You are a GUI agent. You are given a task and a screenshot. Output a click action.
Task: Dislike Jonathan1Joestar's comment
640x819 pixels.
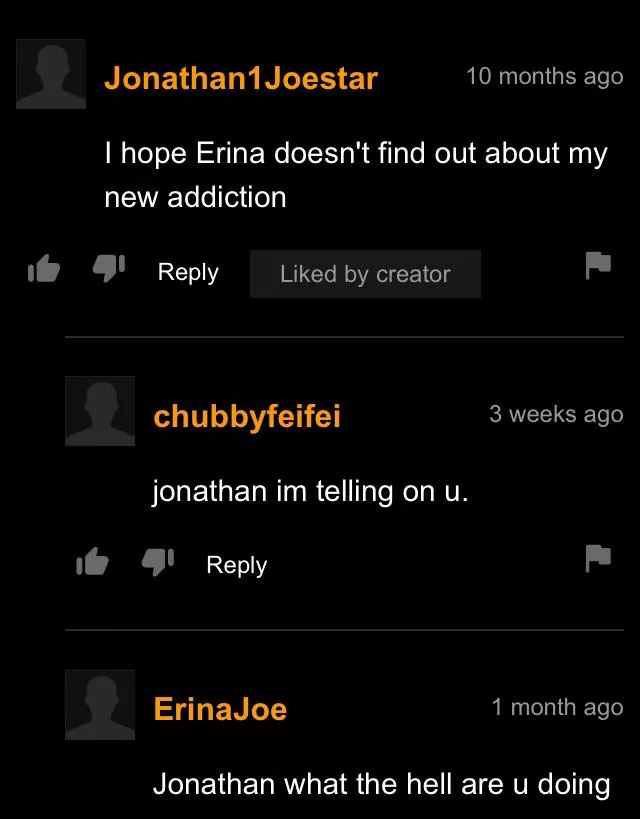[x=107, y=268]
